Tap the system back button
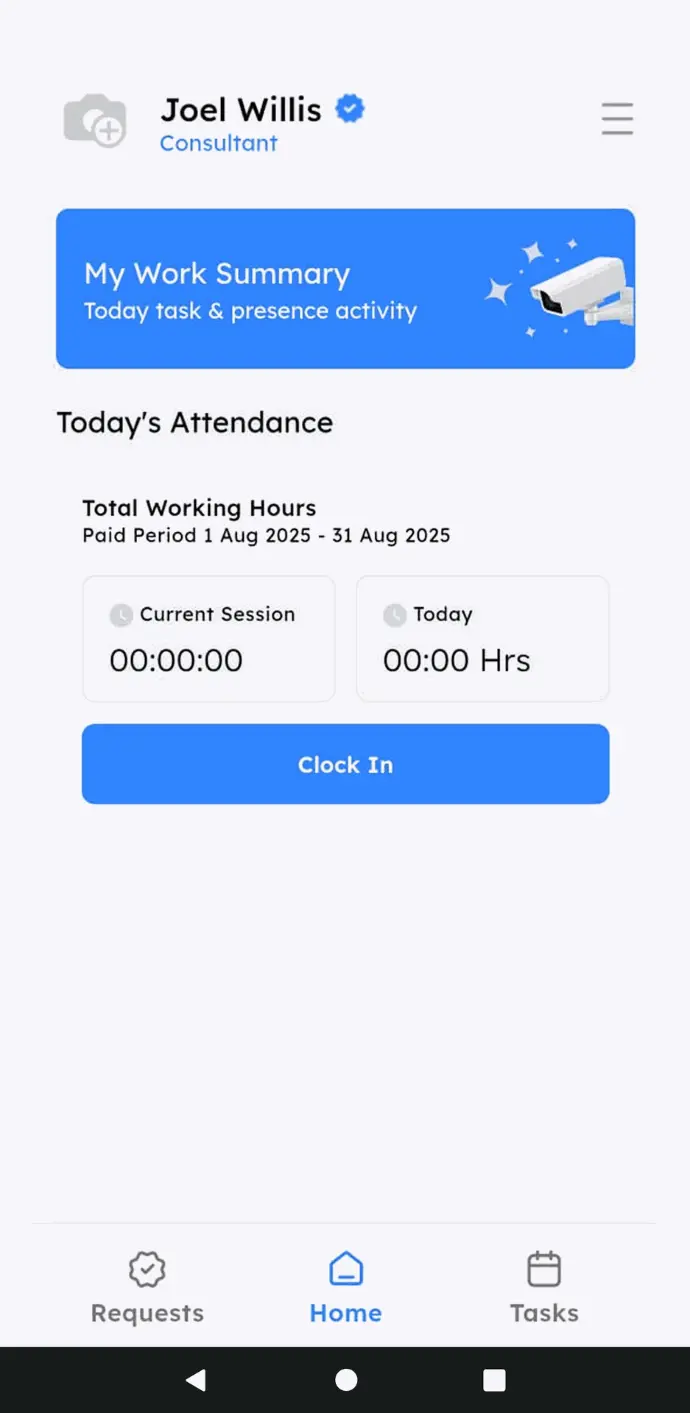 [196, 1380]
